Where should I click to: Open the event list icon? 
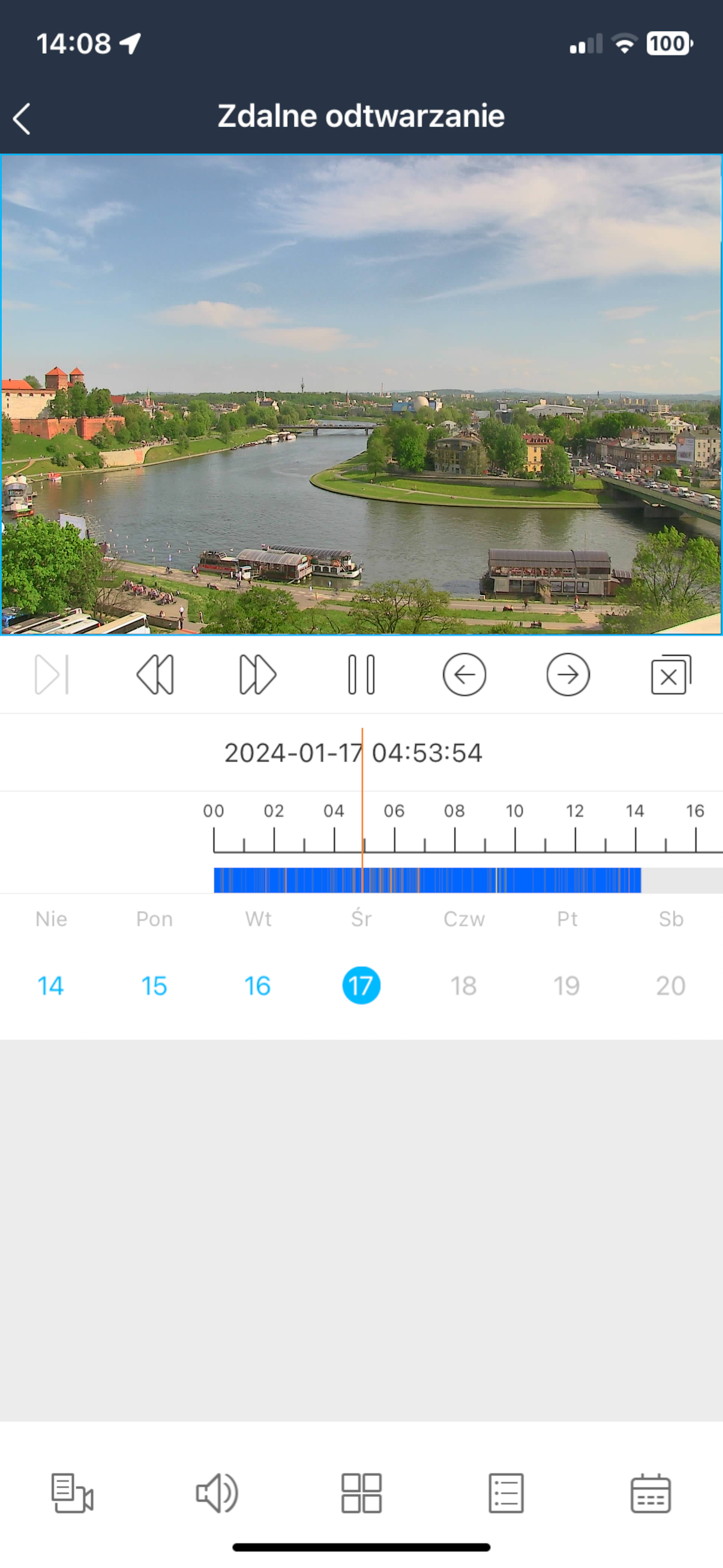(x=506, y=1491)
